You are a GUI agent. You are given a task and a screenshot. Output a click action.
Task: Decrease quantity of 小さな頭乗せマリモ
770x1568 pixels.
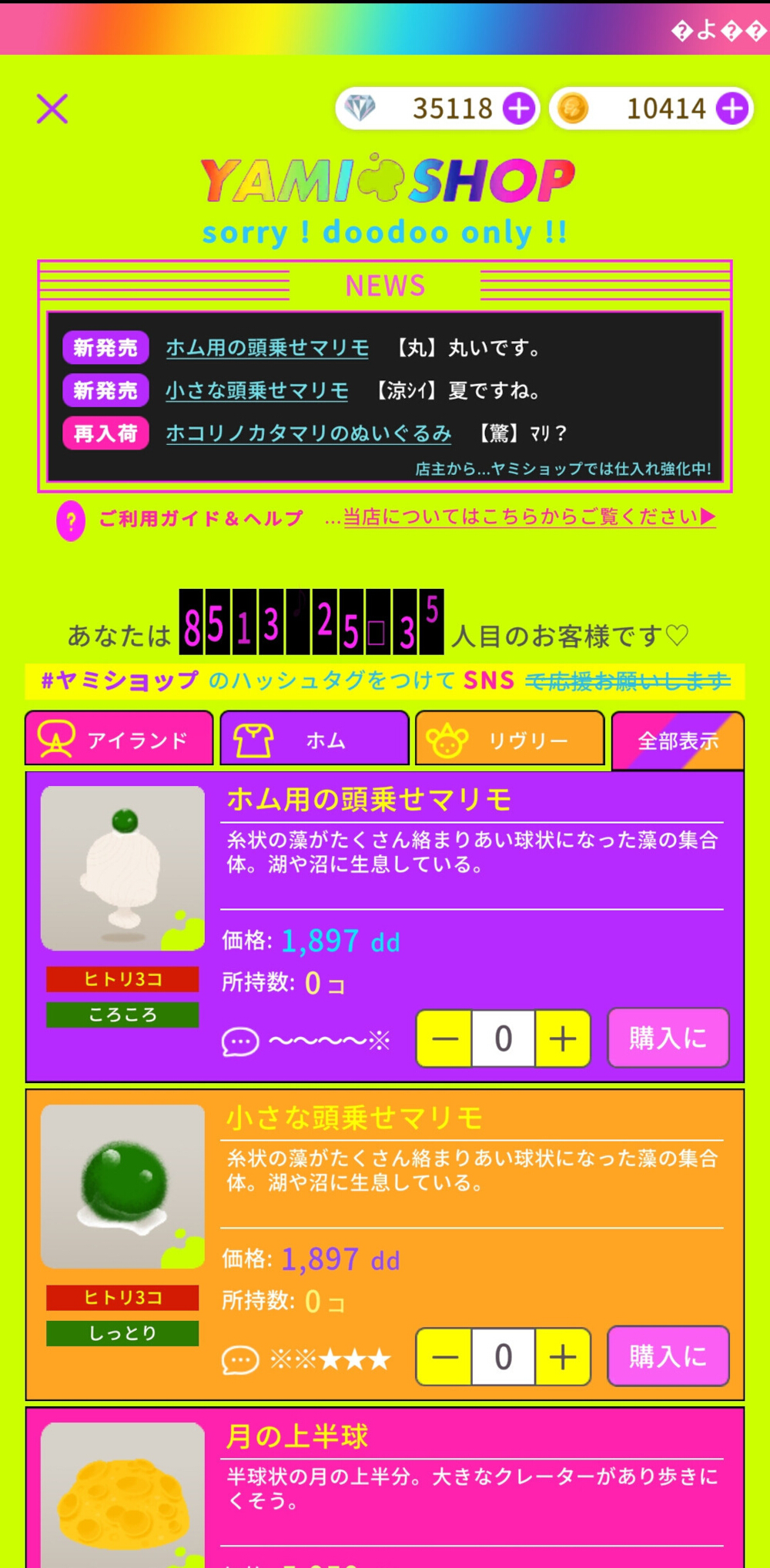pyautogui.click(x=445, y=1356)
